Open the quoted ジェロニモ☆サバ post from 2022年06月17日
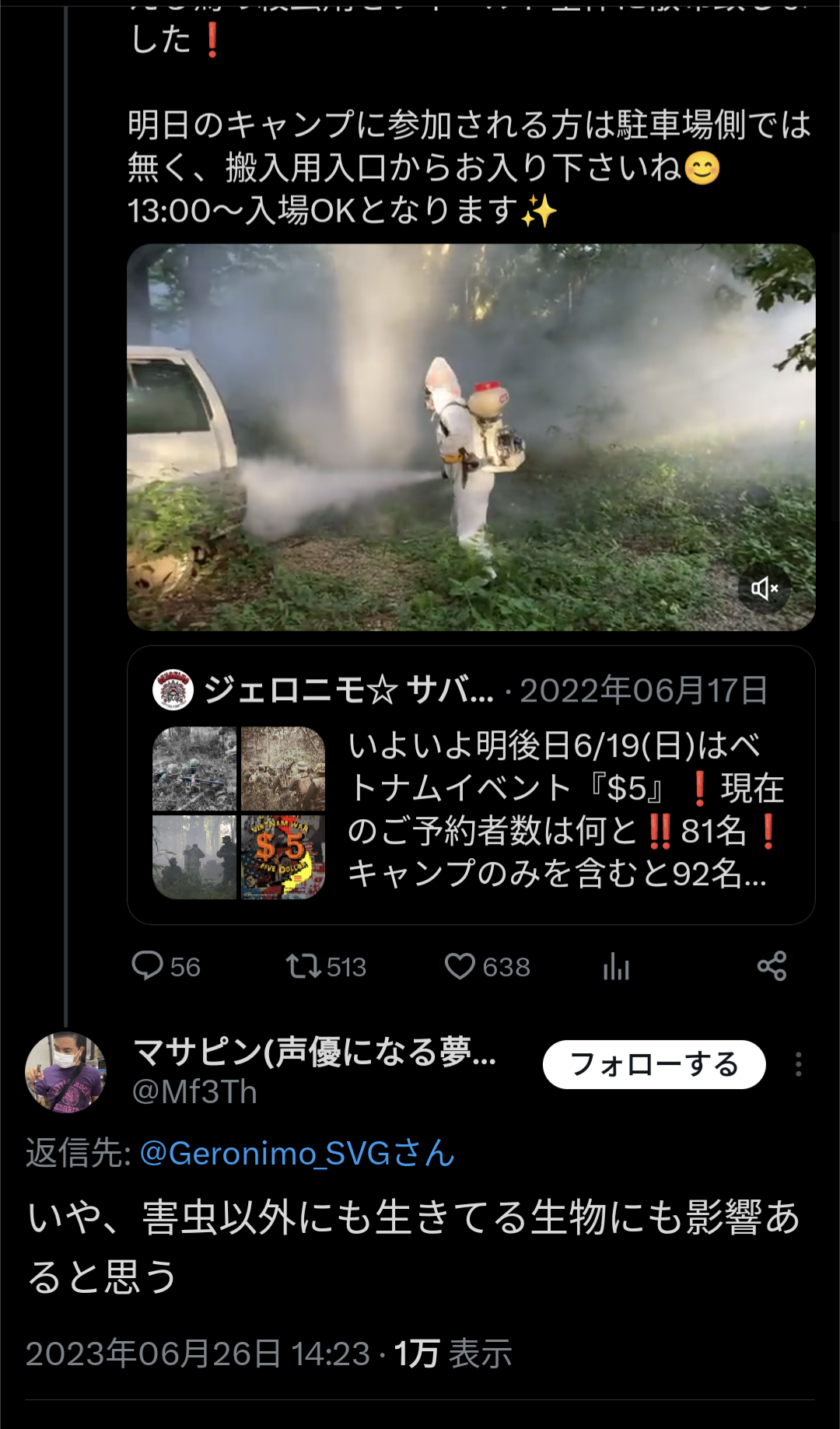This screenshot has width=840, height=1429. pos(471,785)
